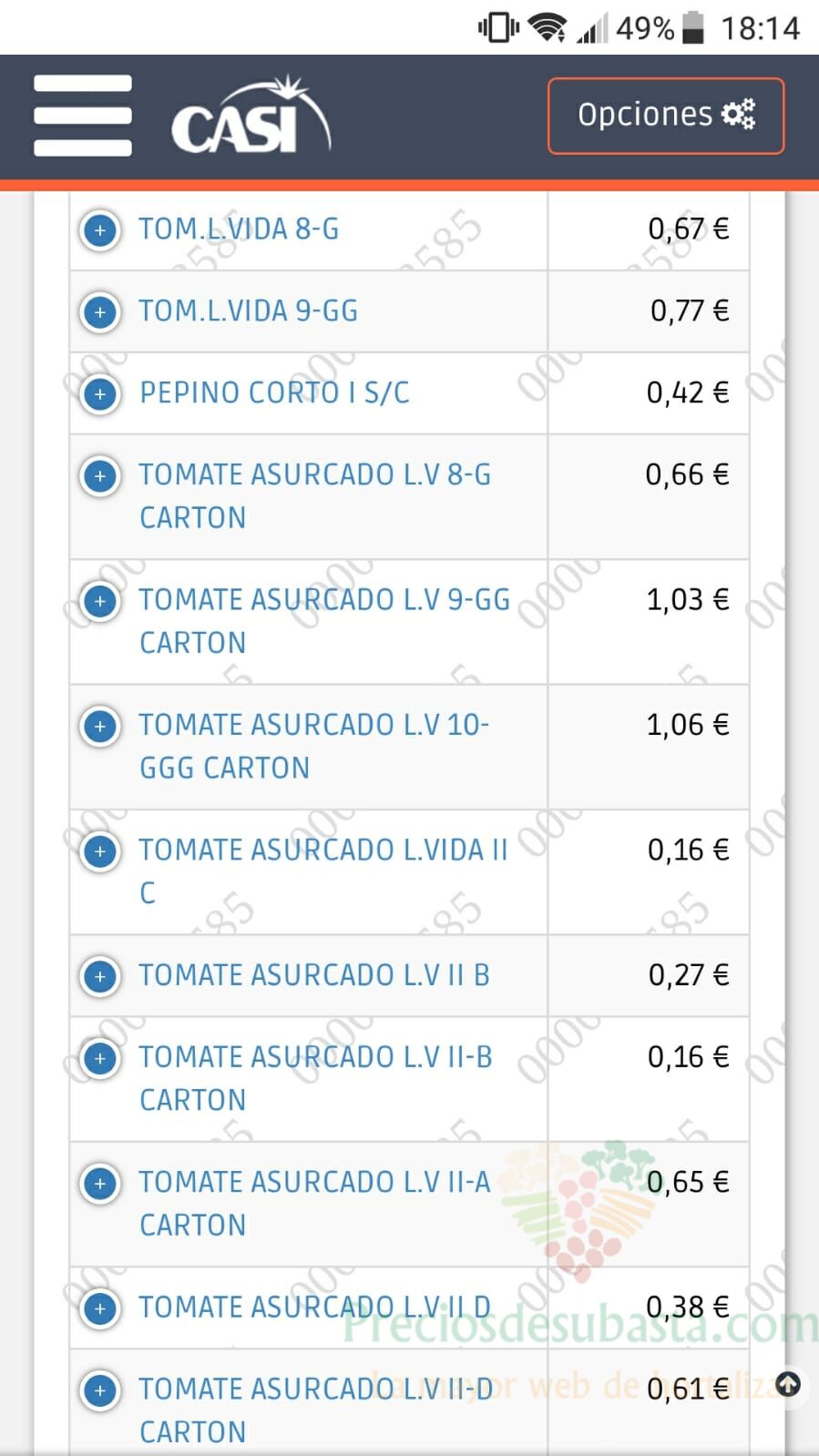Expand TOMATE ASURCADO L.V II D row
The width and height of the screenshot is (819, 1456).
(100, 1308)
